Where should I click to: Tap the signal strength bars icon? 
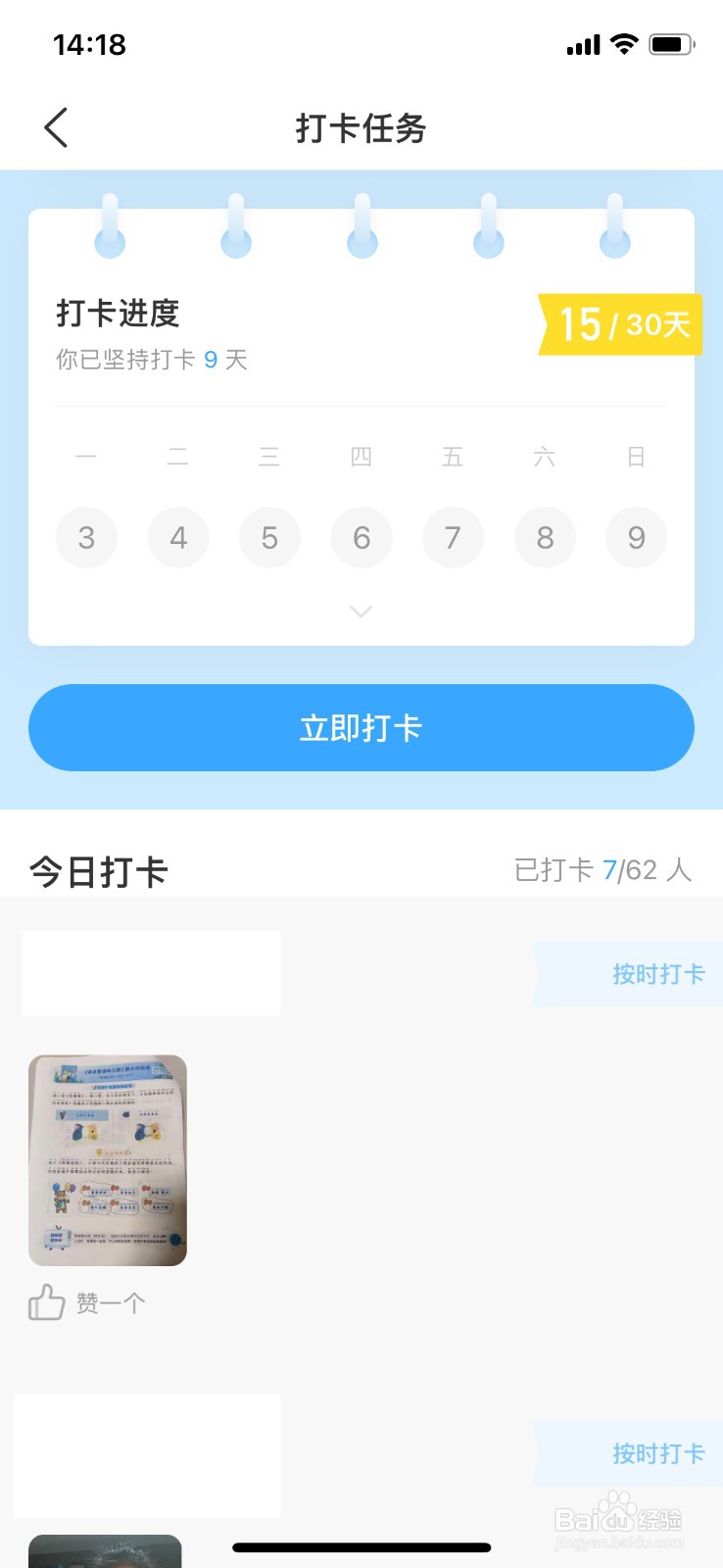coord(582,44)
